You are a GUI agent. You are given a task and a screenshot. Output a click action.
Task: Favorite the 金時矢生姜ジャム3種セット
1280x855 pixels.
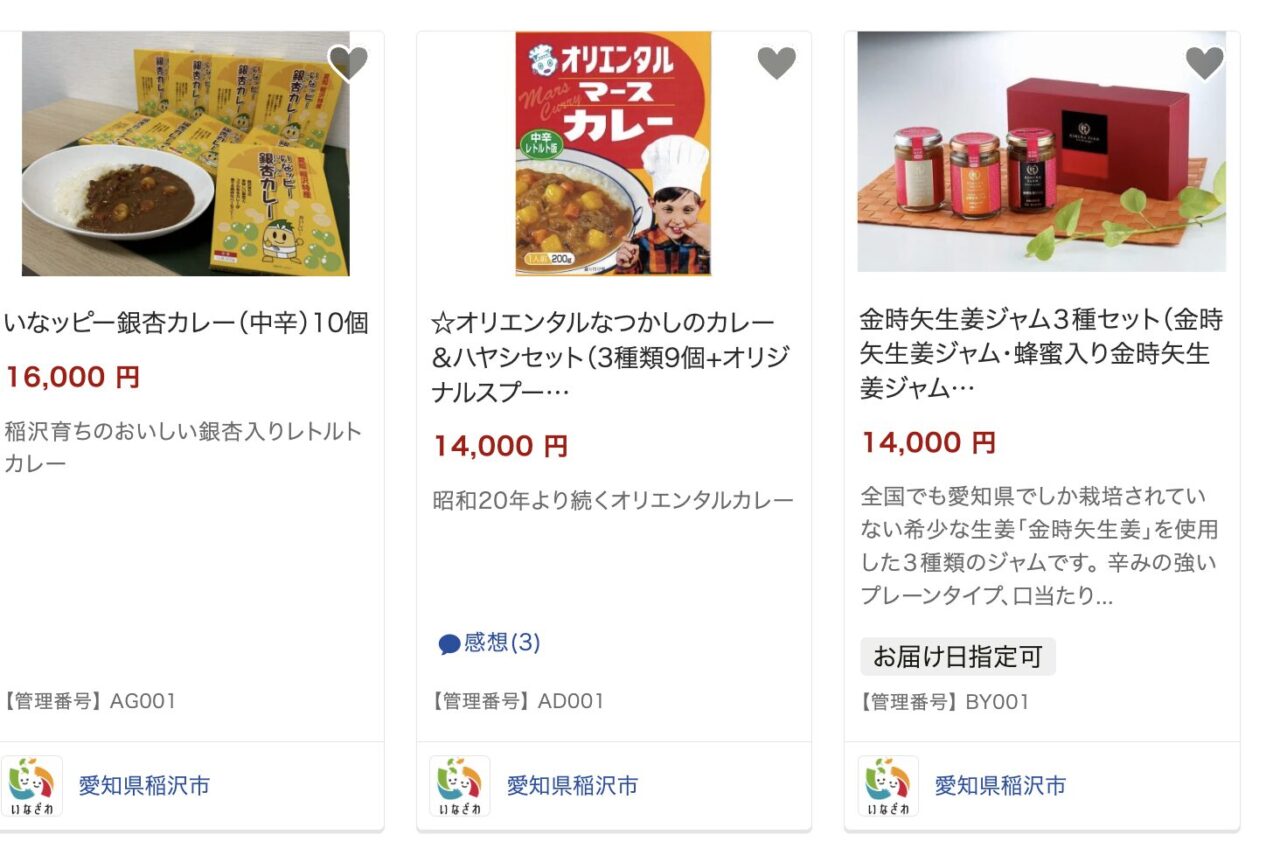coord(1204,63)
